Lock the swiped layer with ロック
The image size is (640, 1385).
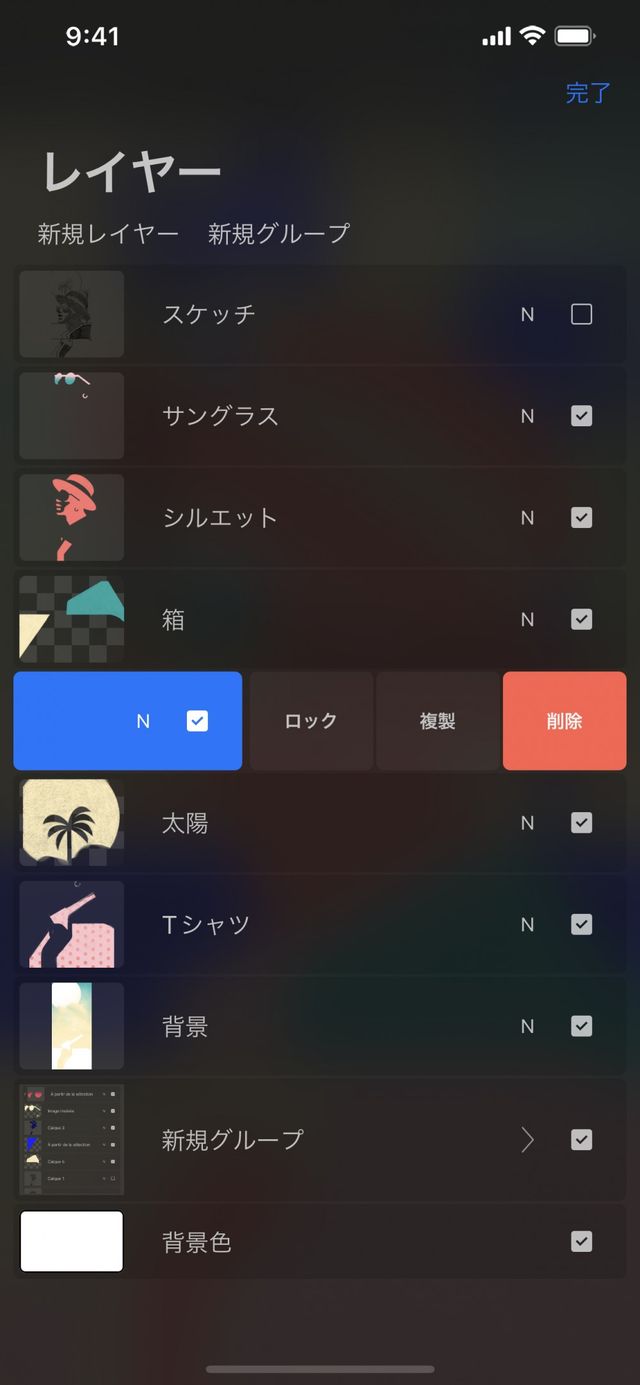click(x=311, y=721)
